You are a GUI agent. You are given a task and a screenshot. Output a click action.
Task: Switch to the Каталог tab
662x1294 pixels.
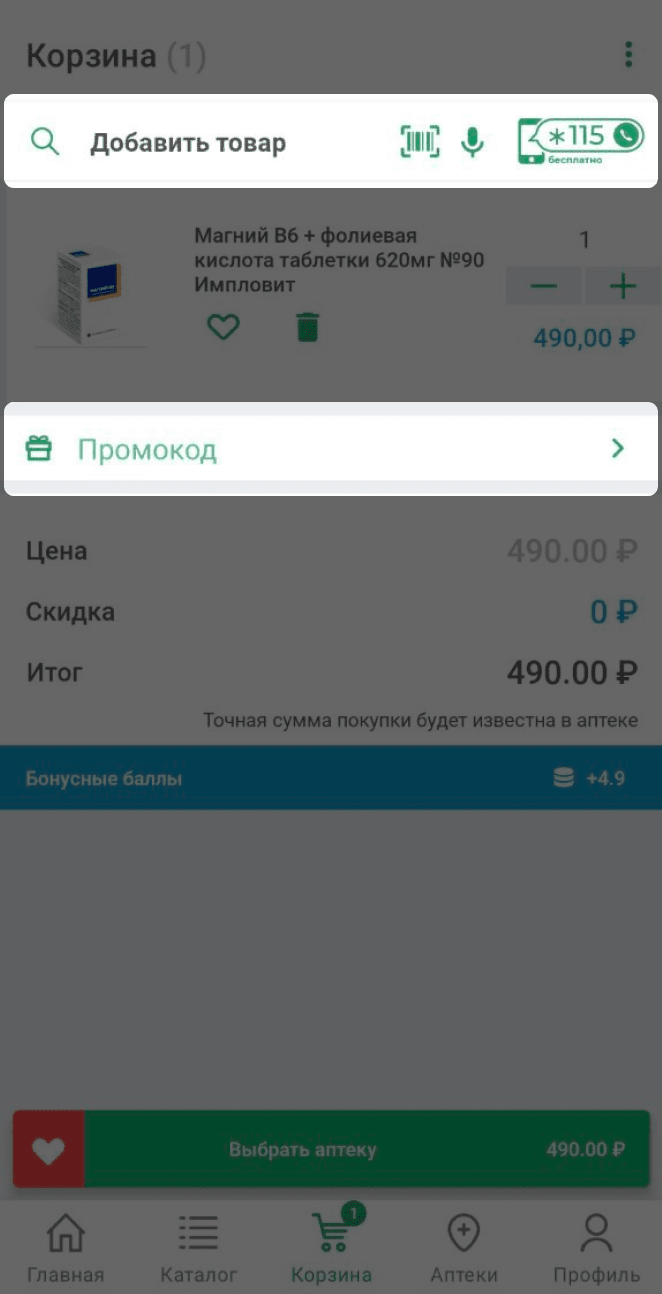tap(198, 1247)
